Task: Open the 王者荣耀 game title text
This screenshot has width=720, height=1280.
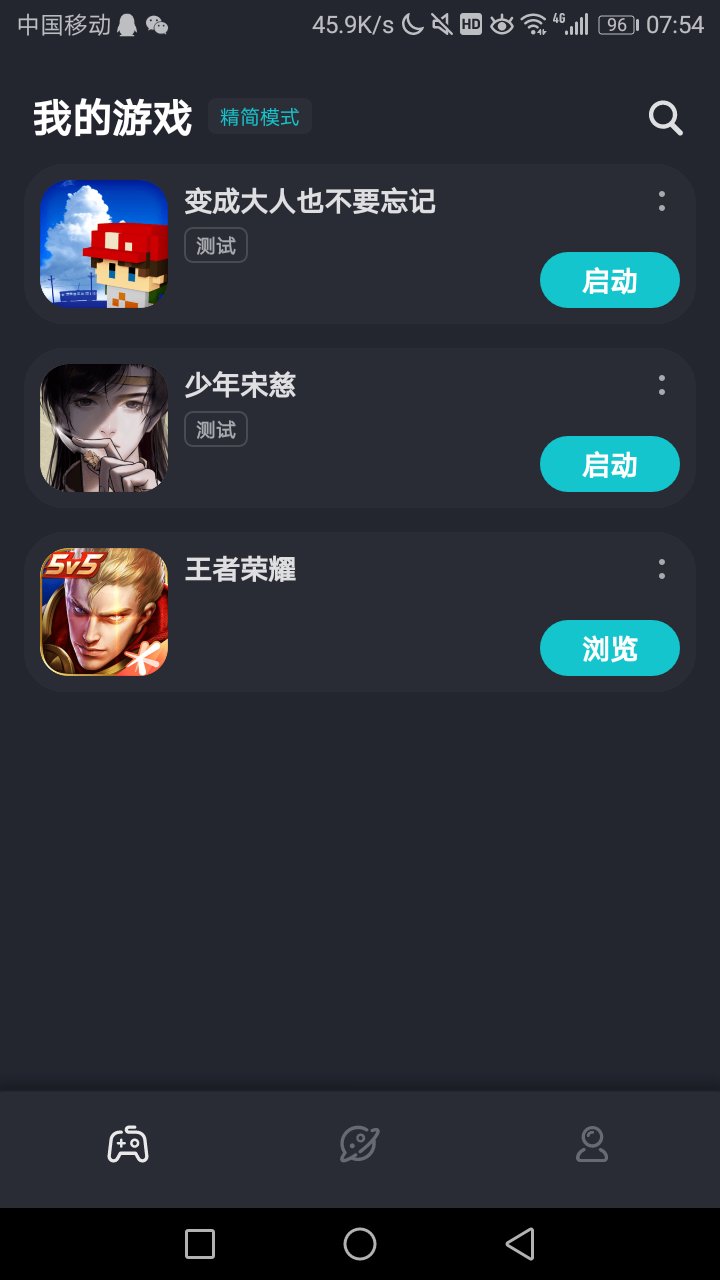Action: coord(239,569)
